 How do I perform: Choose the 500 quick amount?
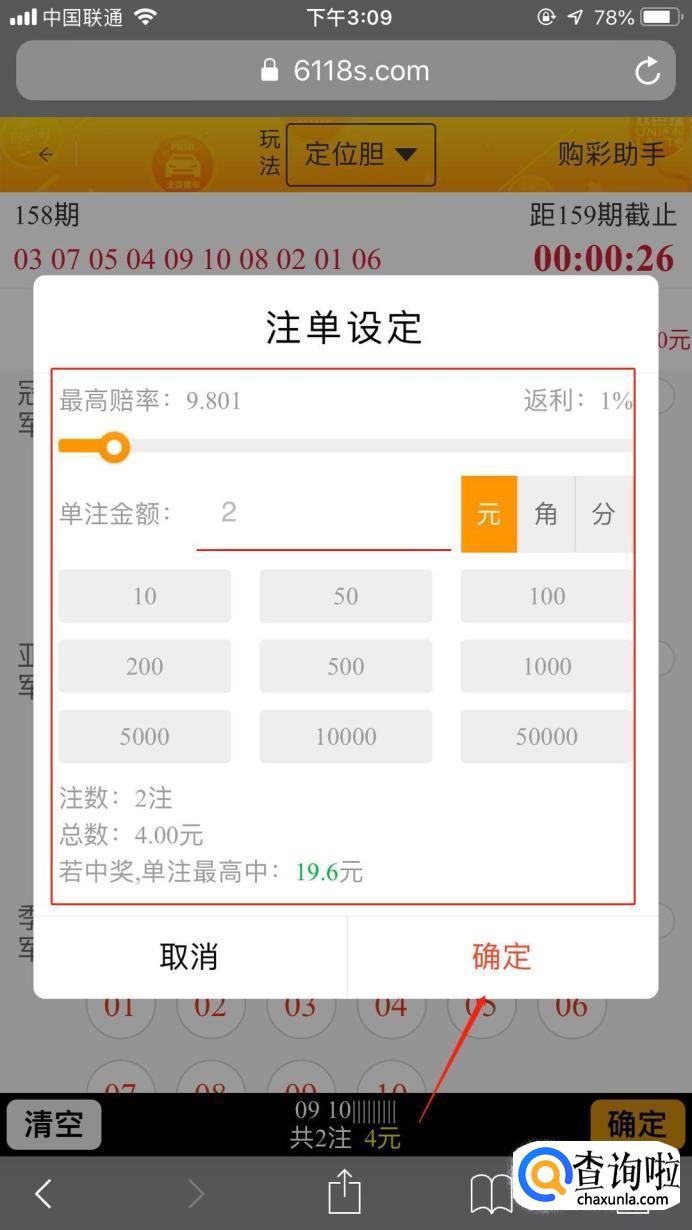(346, 666)
